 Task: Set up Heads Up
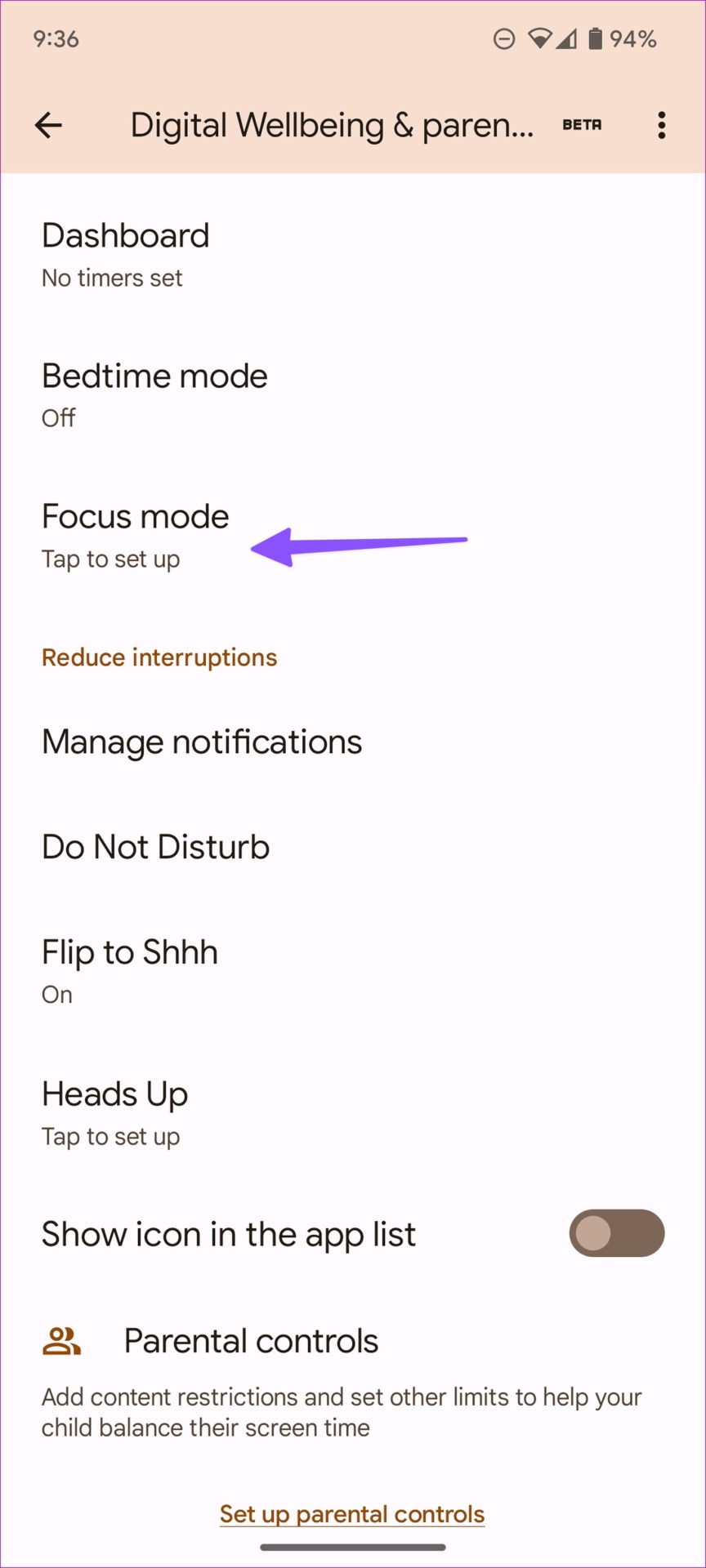coord(353,1112)
